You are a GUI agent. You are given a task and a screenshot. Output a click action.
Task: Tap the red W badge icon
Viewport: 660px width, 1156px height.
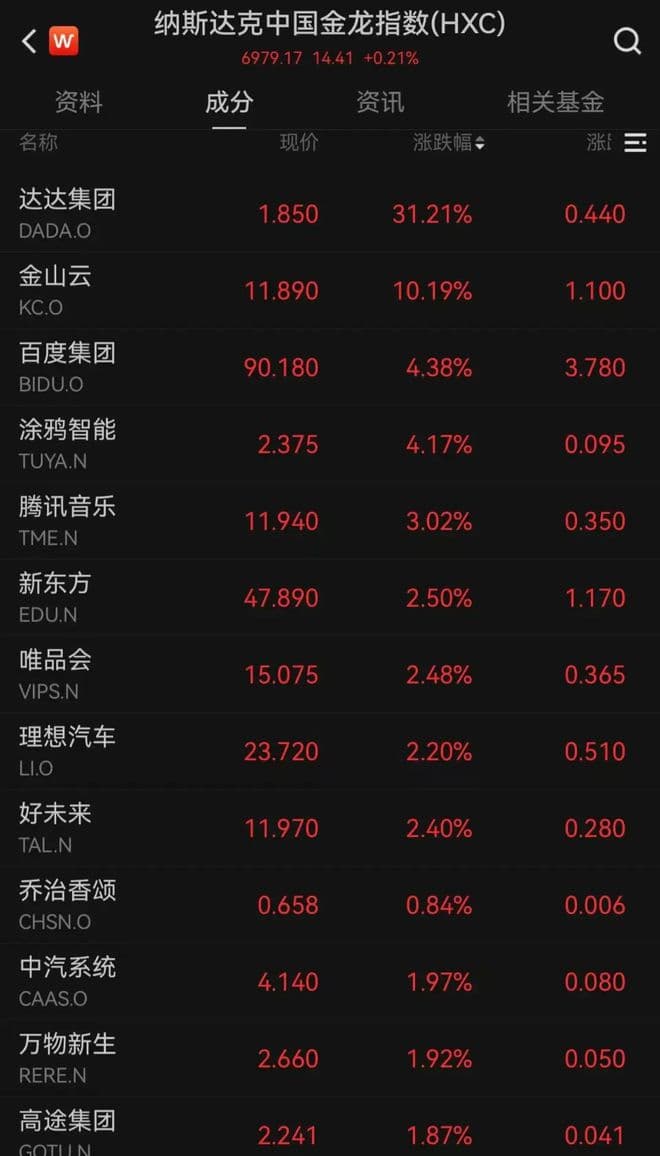[x=64, y=41]
